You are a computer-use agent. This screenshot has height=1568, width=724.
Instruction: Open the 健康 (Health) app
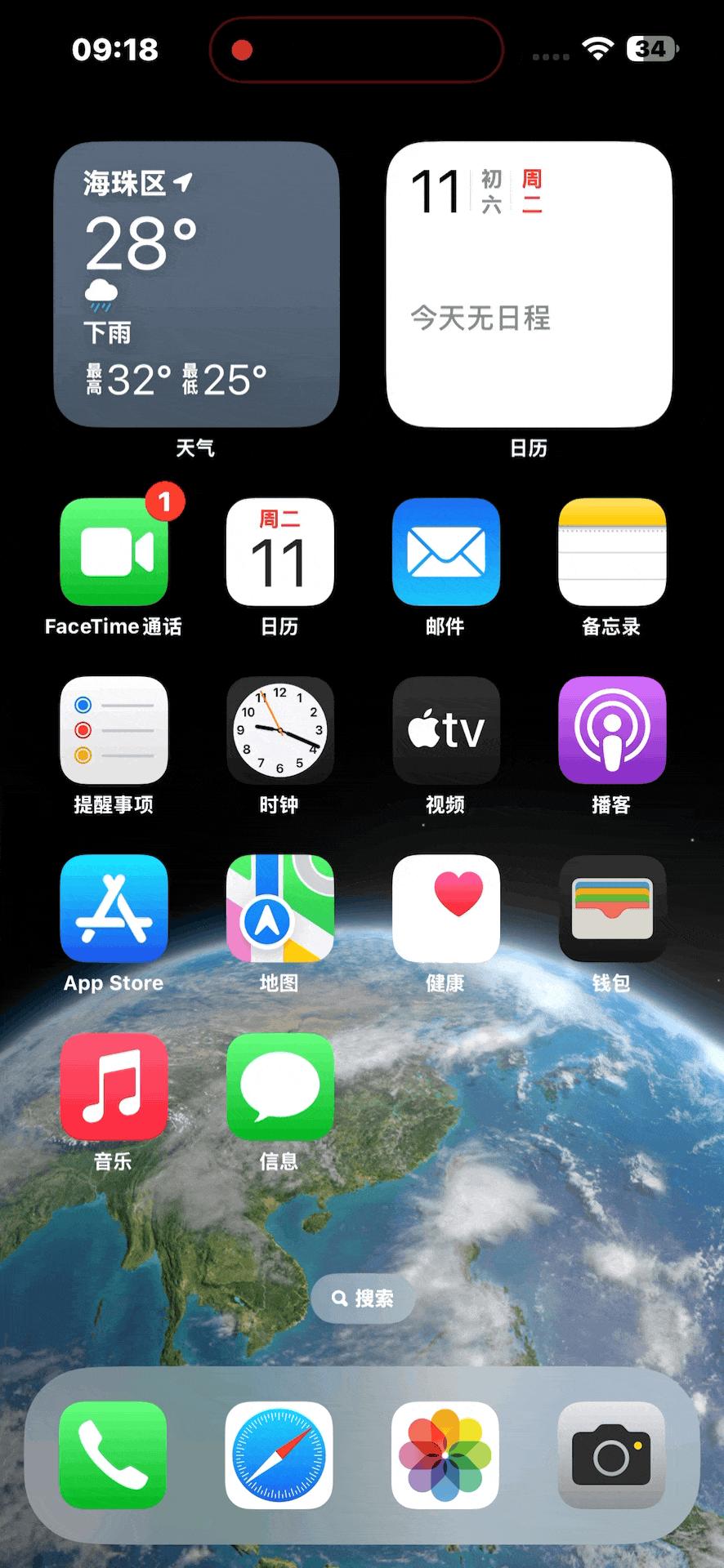point(446,908)
